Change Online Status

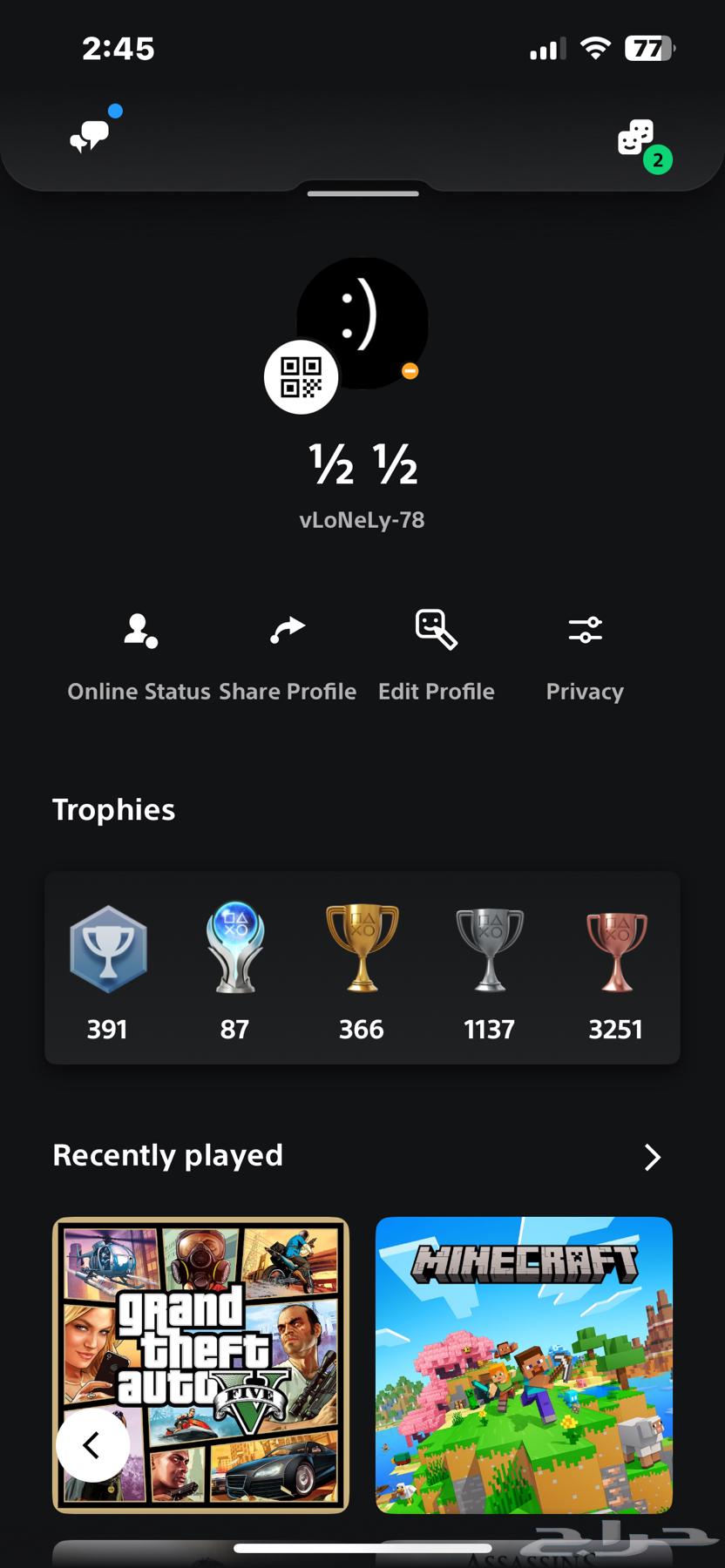pyautogui.click(x=139, y=653)
